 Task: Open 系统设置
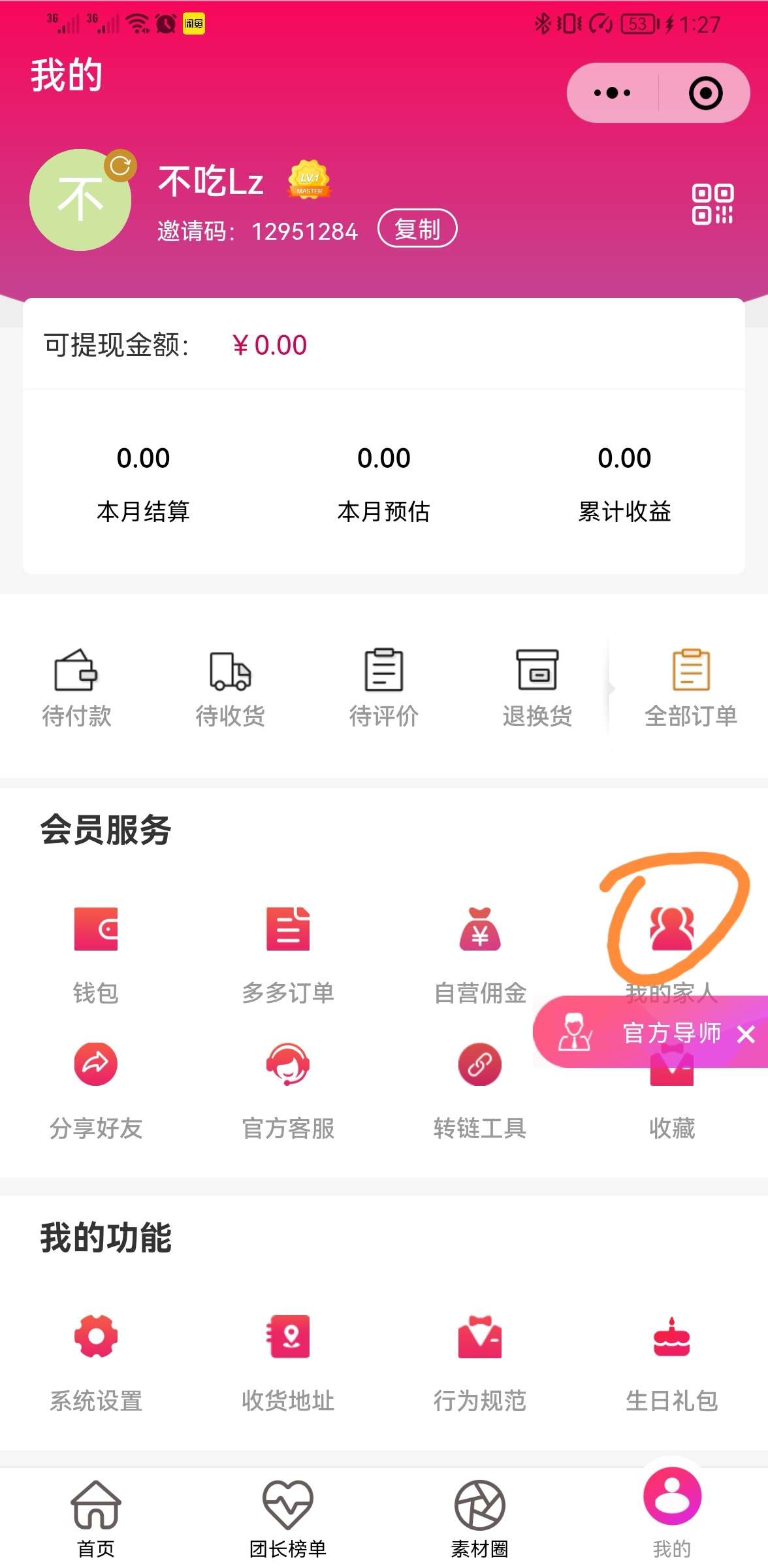96,1359
